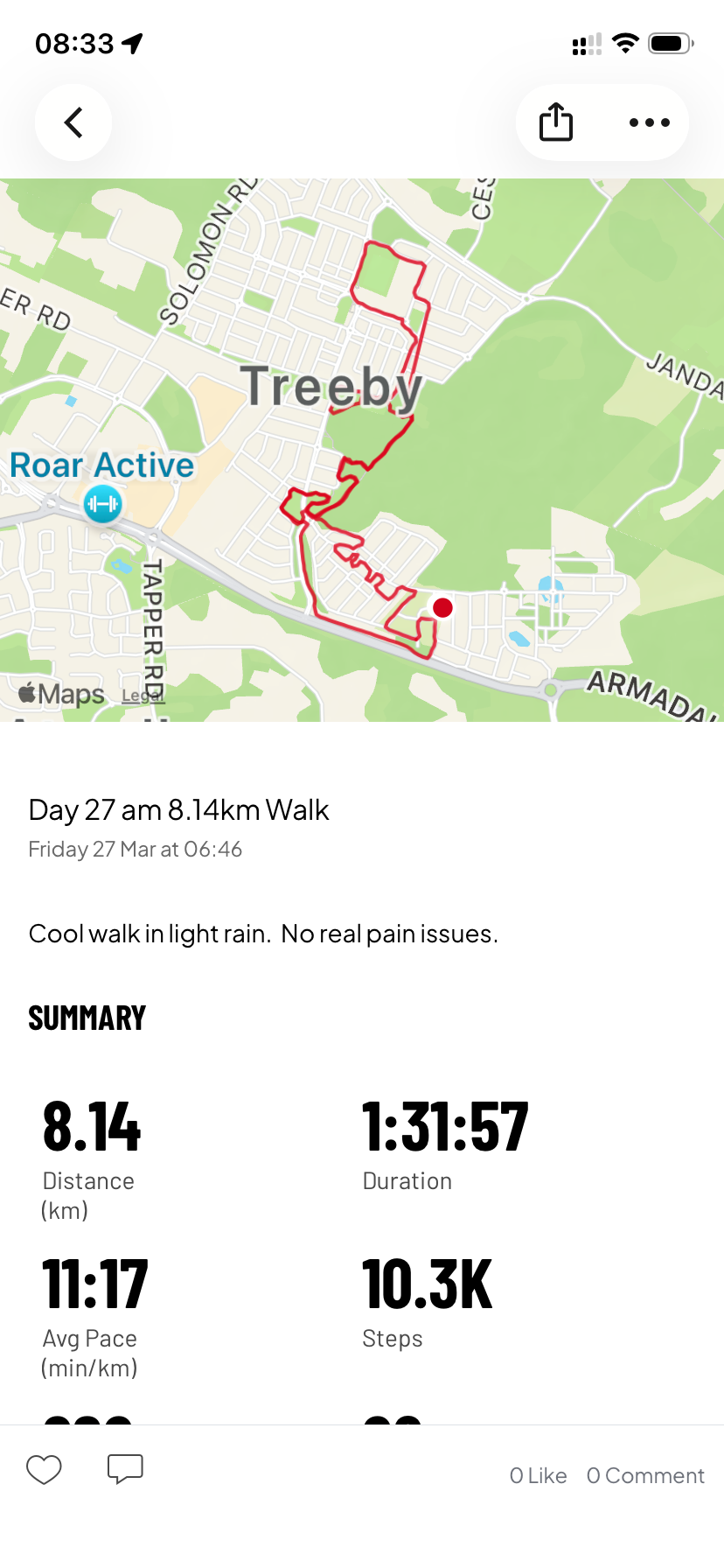Open the Legal link on the map
The width and height of the screenshot is (724, 1568).
point(143,696)
